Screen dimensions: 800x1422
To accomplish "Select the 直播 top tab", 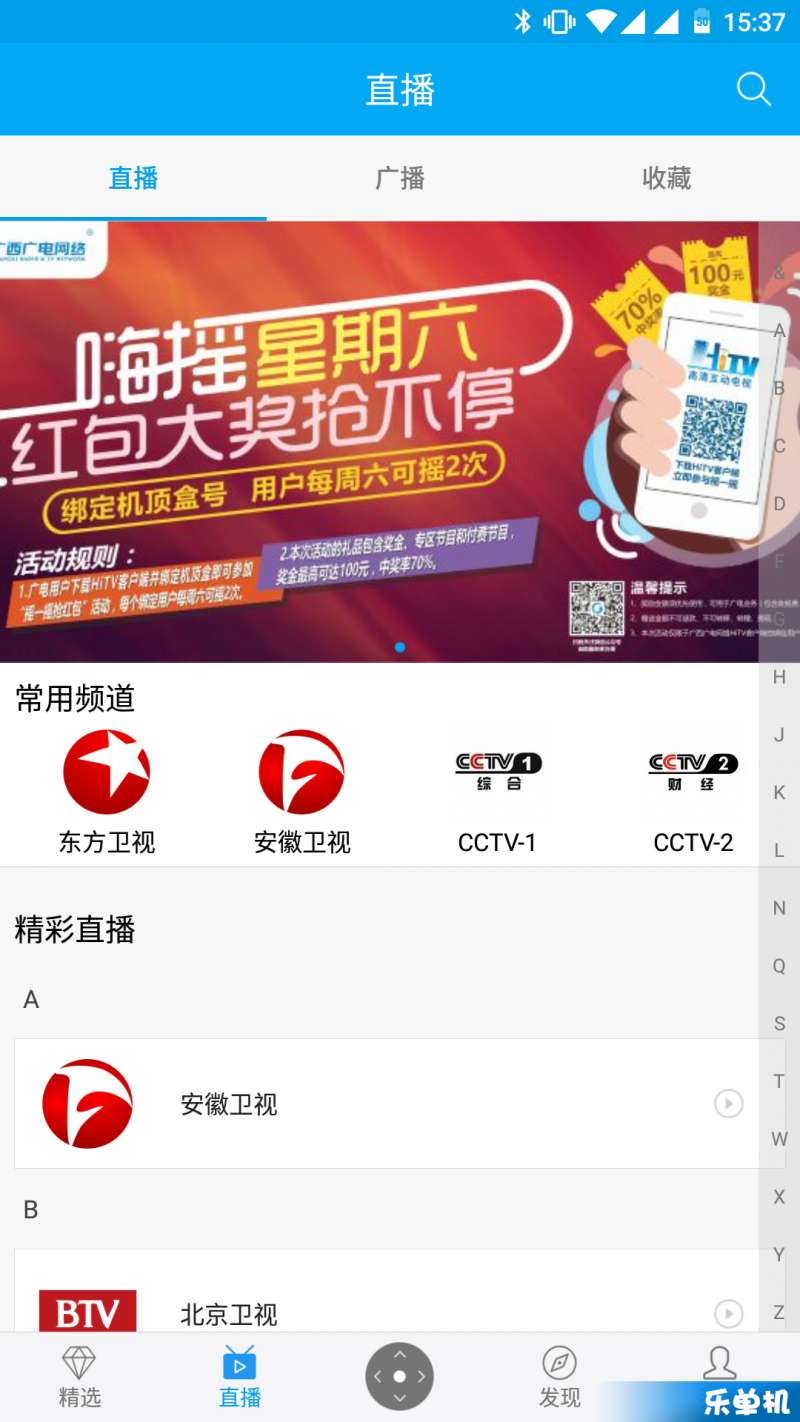I will point(133,178).
